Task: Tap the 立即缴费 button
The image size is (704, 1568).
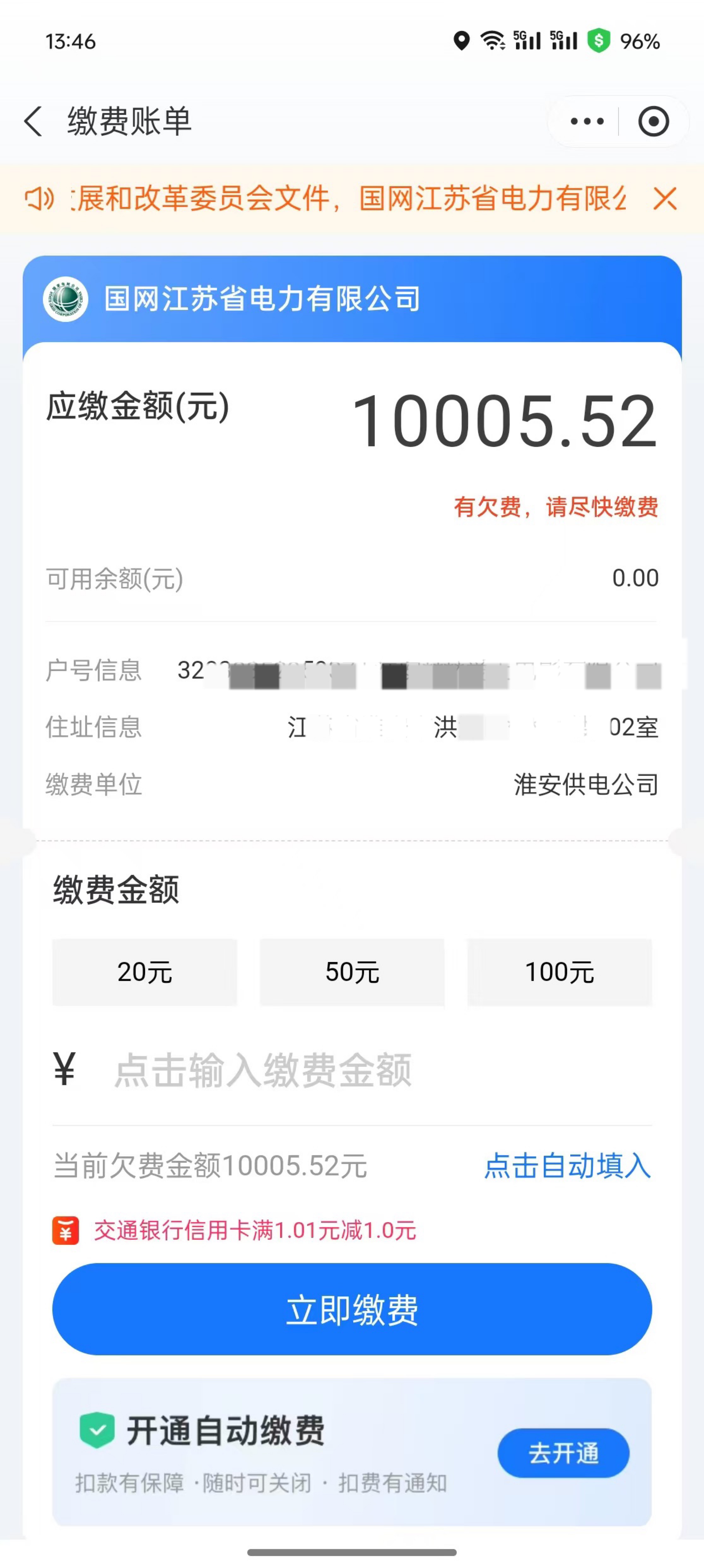Action: (x=352, y=1309)
